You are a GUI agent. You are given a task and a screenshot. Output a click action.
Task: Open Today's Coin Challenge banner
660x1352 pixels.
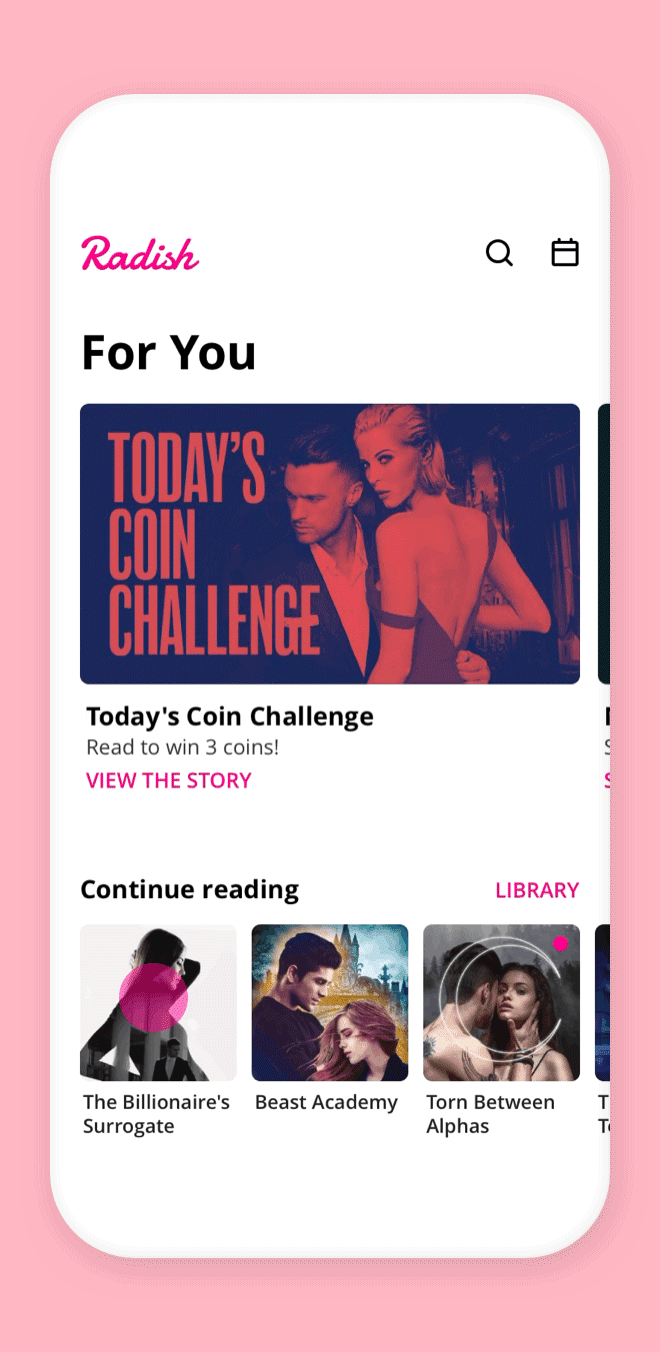[x=329, y=543]
